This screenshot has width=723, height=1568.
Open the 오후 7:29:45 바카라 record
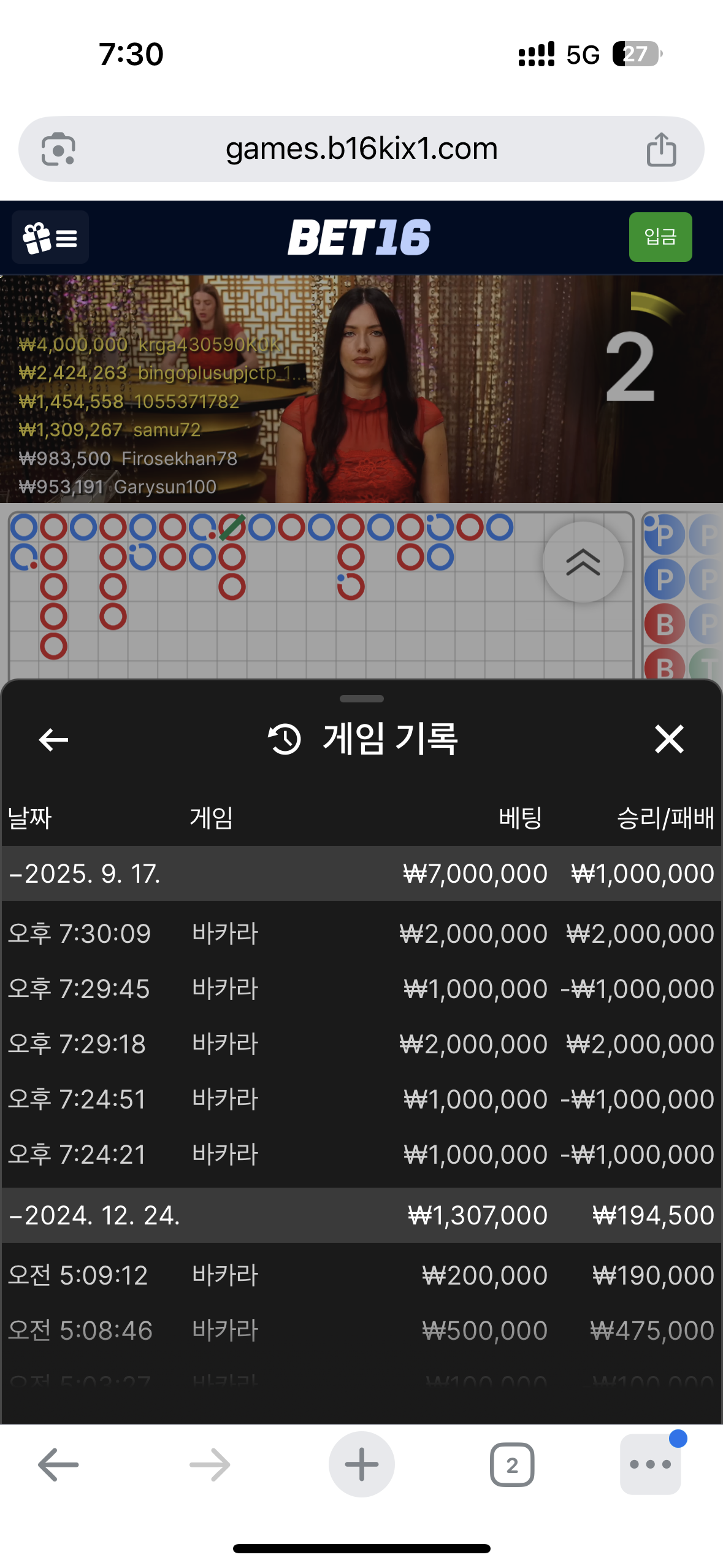tap(361, 989)
